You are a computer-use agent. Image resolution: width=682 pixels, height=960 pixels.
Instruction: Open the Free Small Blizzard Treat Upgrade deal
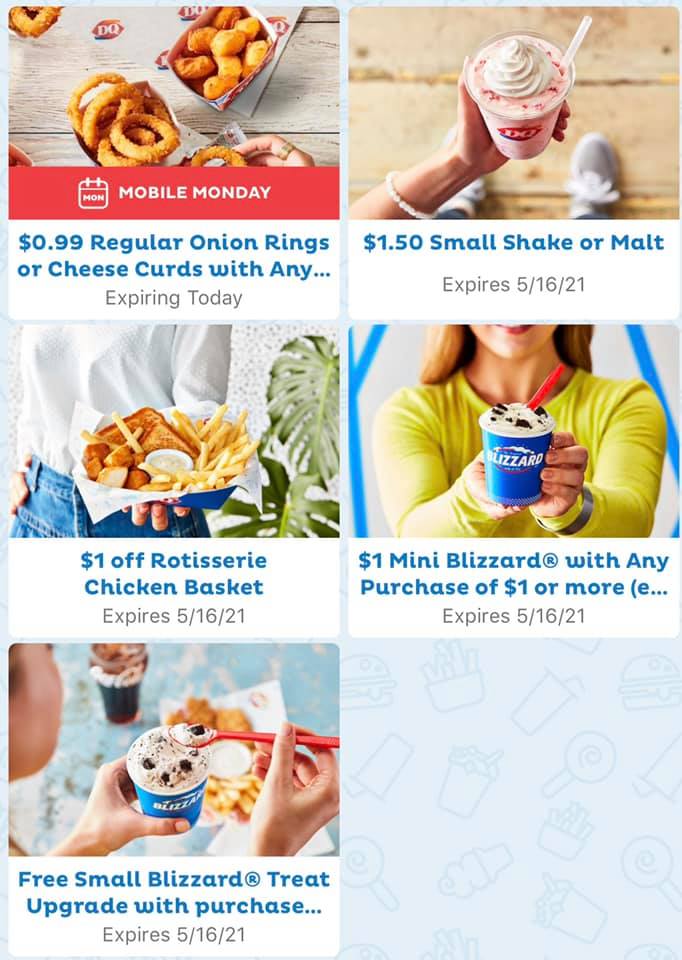pos(174,892)
